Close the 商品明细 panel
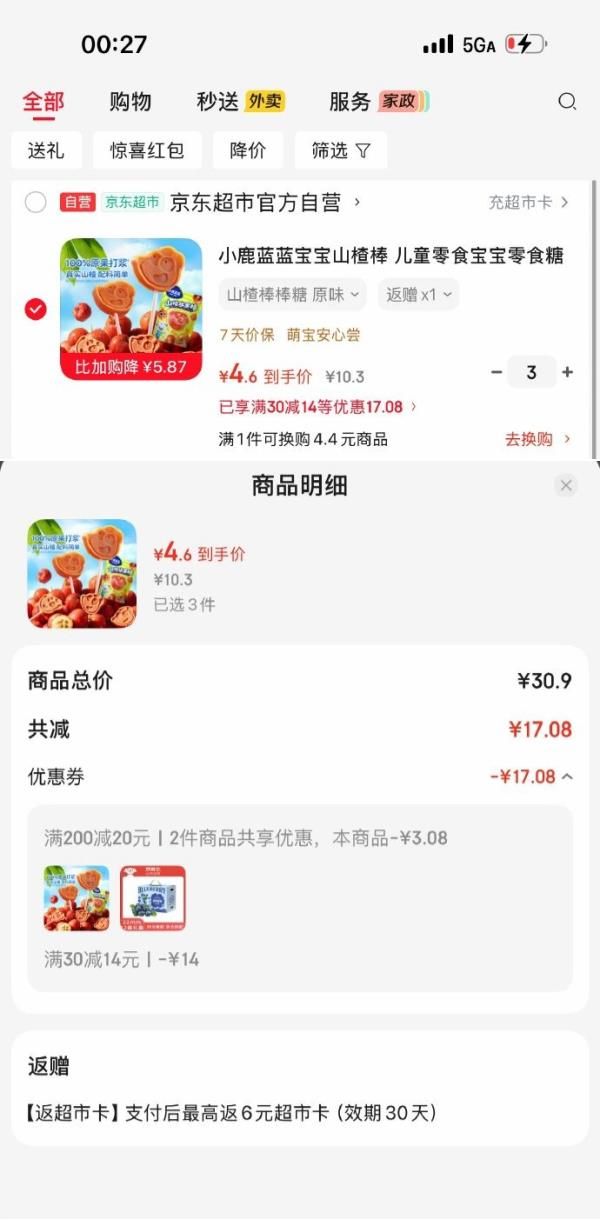This screenshot has height=1220, width=600. click(566, 485)
